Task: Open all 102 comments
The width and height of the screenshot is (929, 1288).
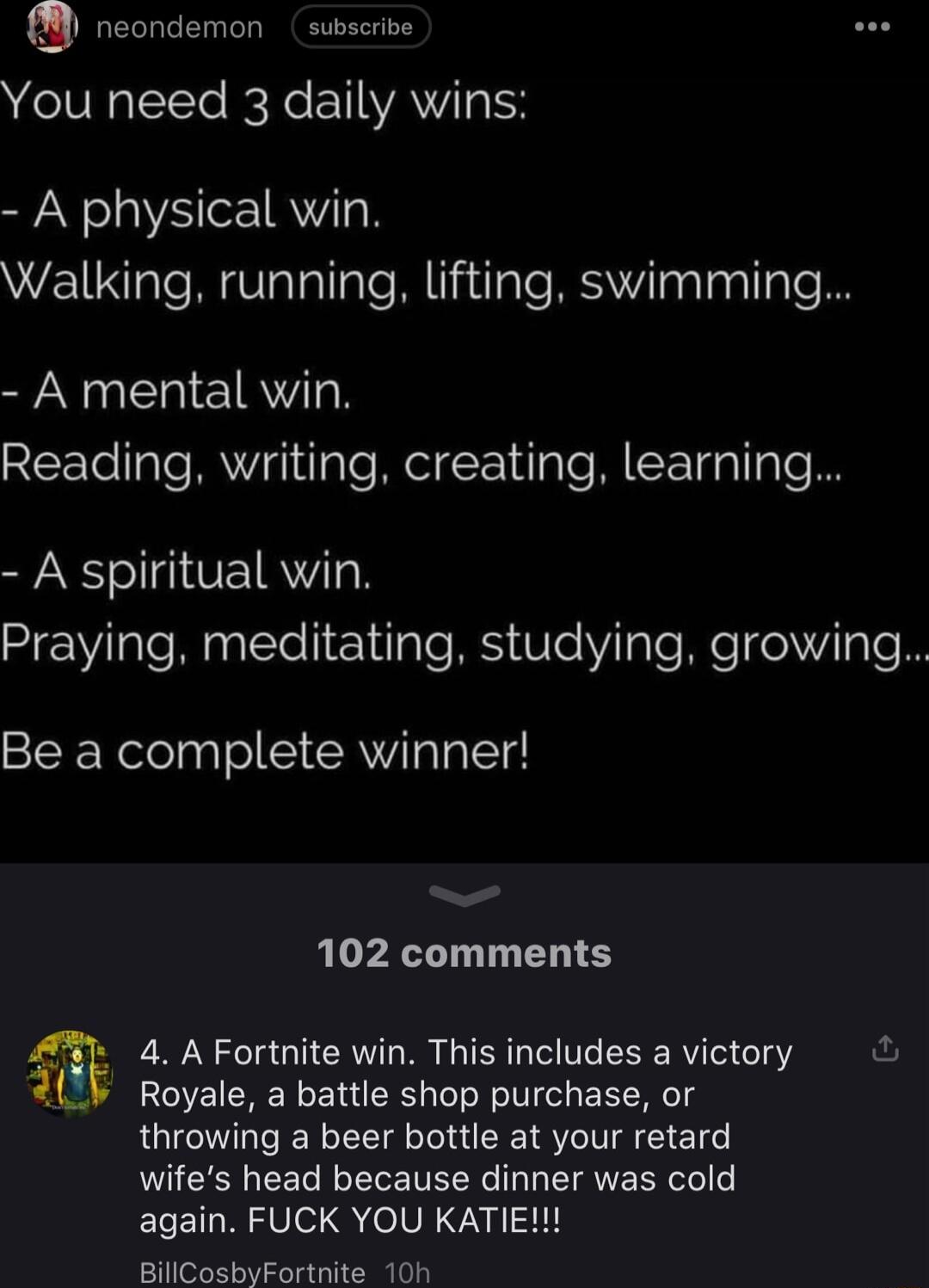Action: point(464,952)
